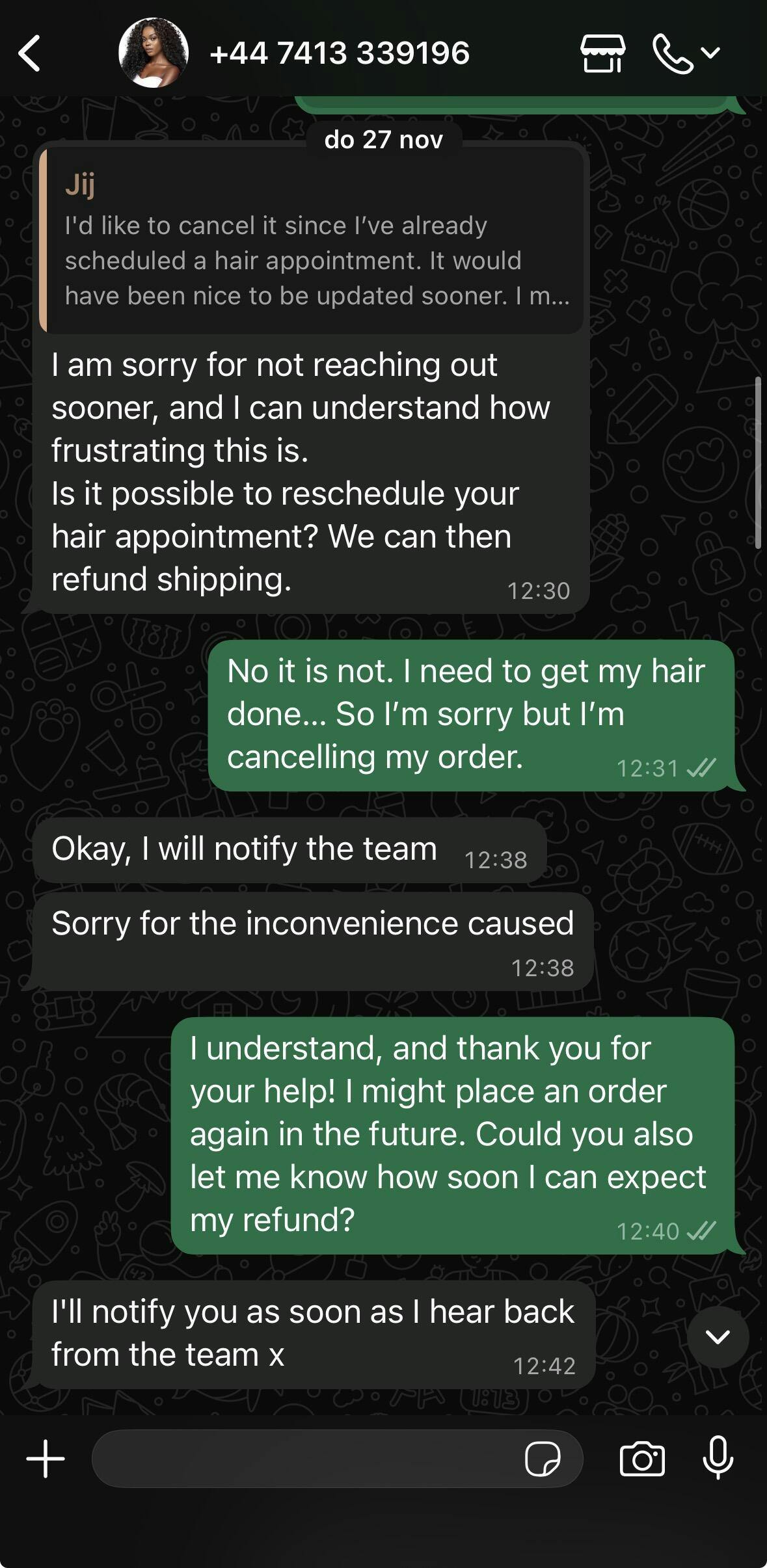
Task: Focus the message text field
Action: [306, 1459]
